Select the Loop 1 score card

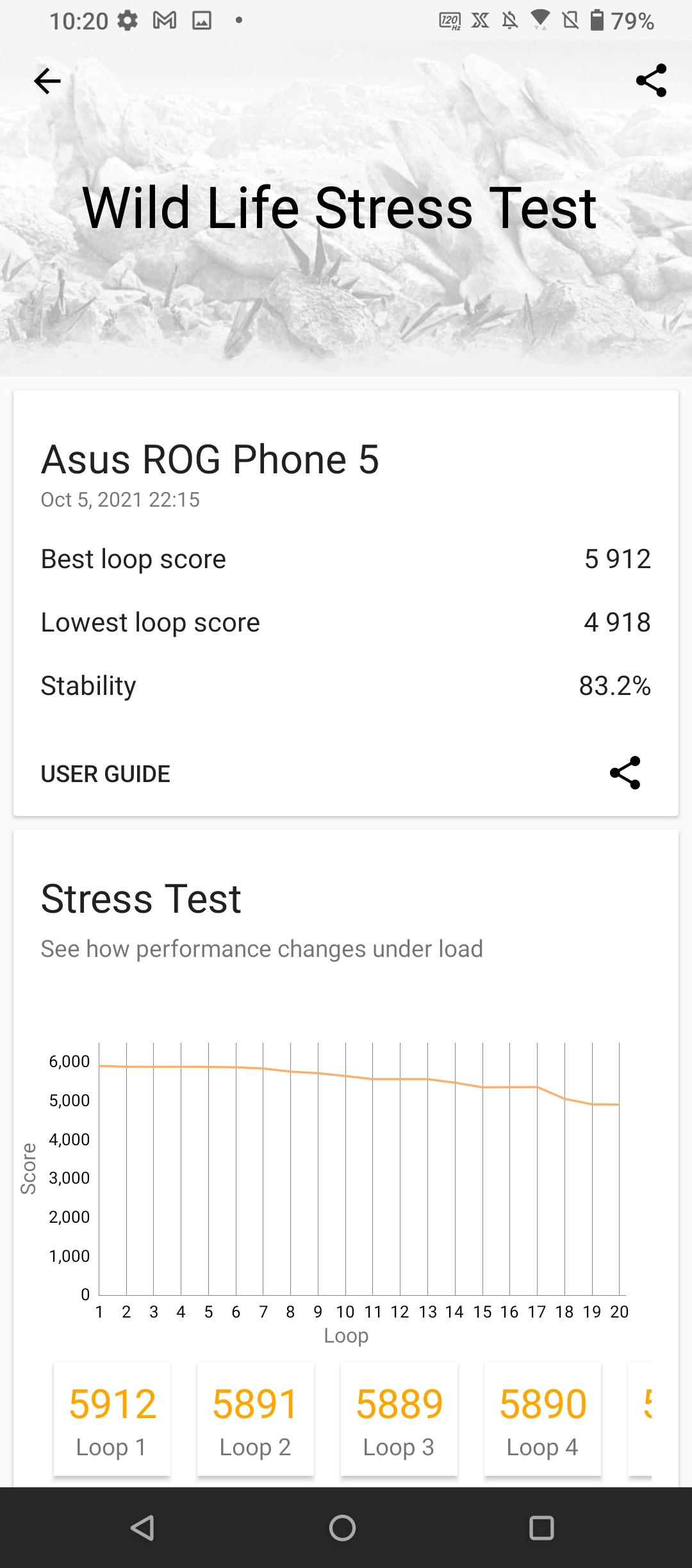coord(112,1419)
